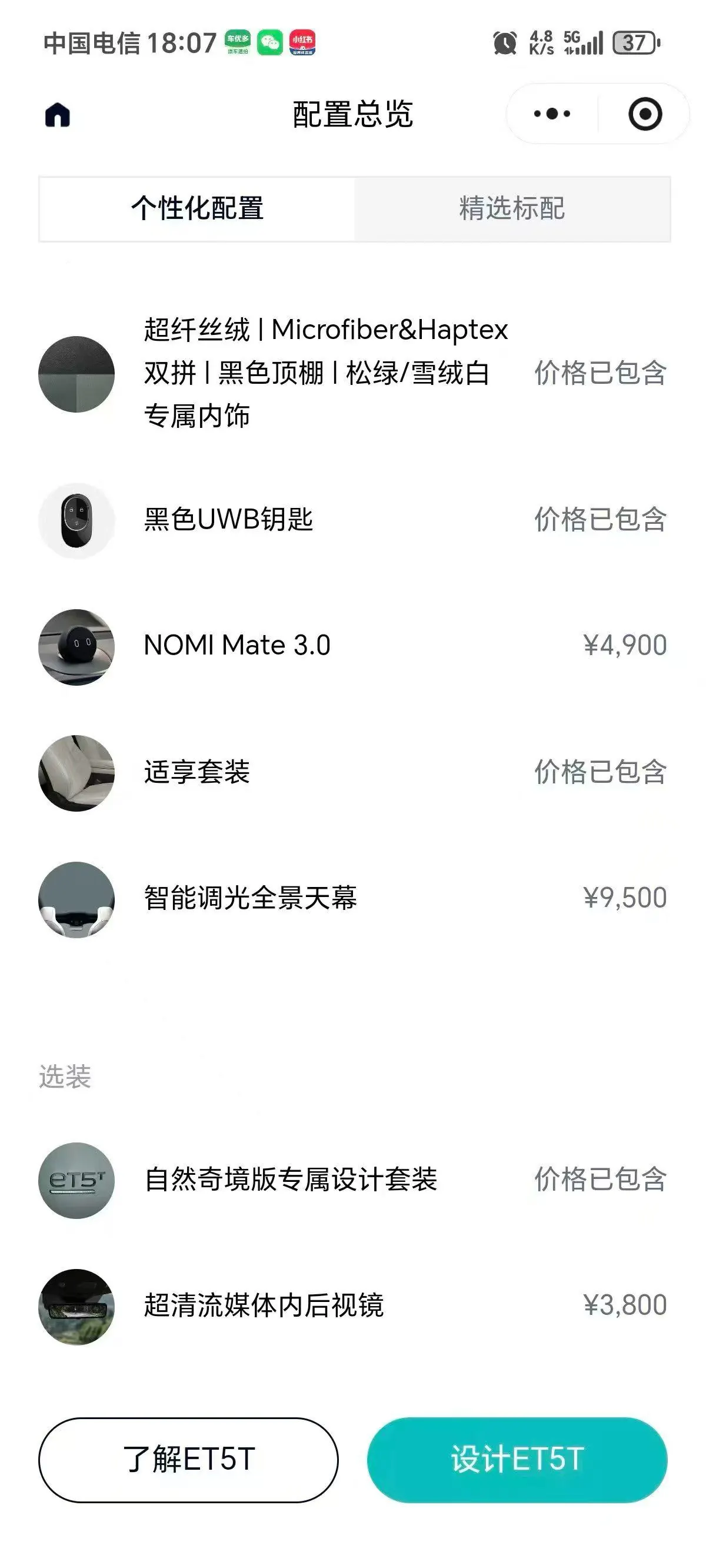The image size is (706, 1568).
Task: Go to the mini program home icon
Action: [x=58, y=114]
